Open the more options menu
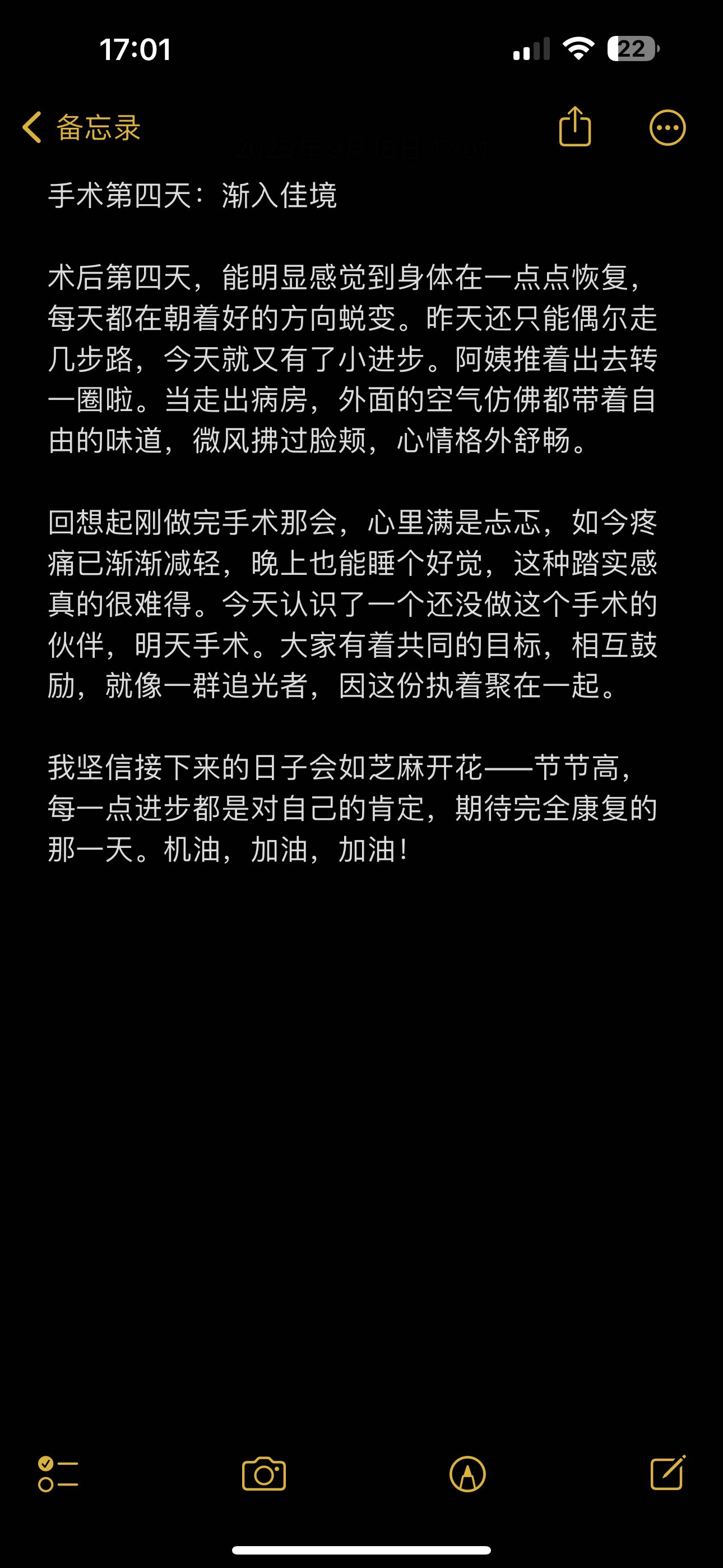The width and height of the screenshot is (723, 1568). [668, 128]
